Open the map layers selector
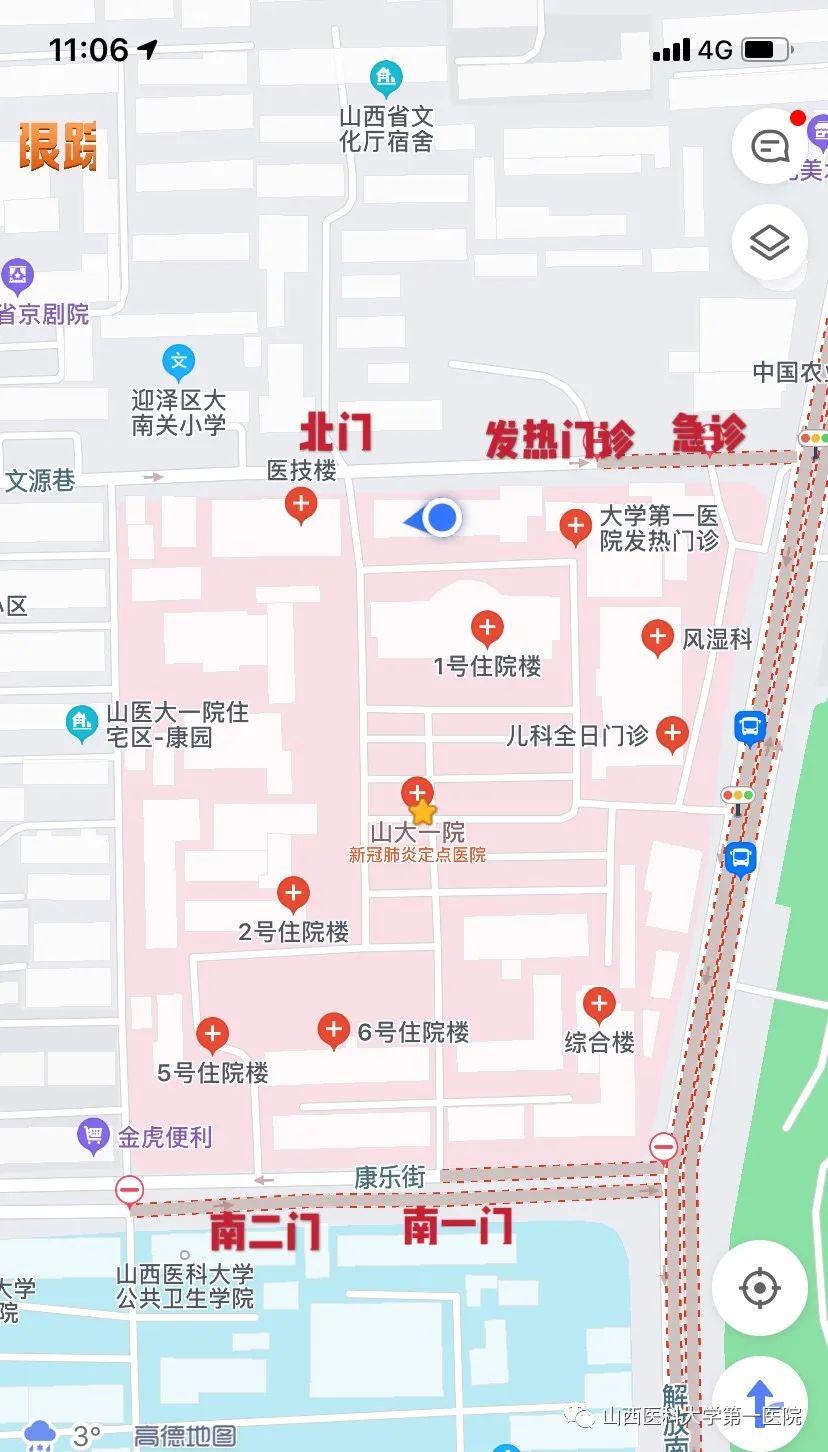Viewport: 828px width, 1452px height. 769,243
